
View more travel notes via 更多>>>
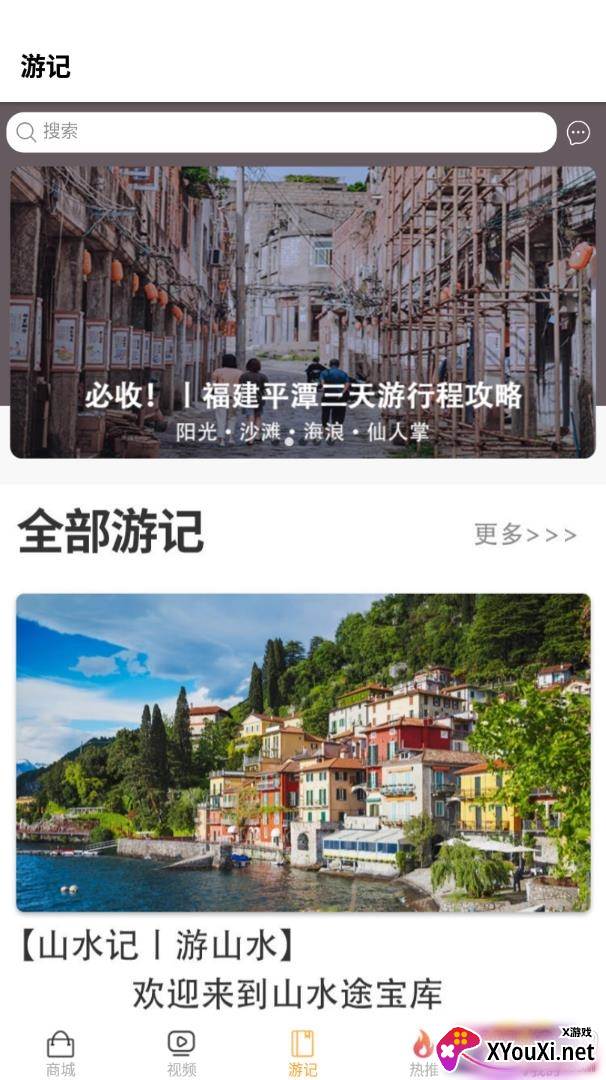[525, 535]
